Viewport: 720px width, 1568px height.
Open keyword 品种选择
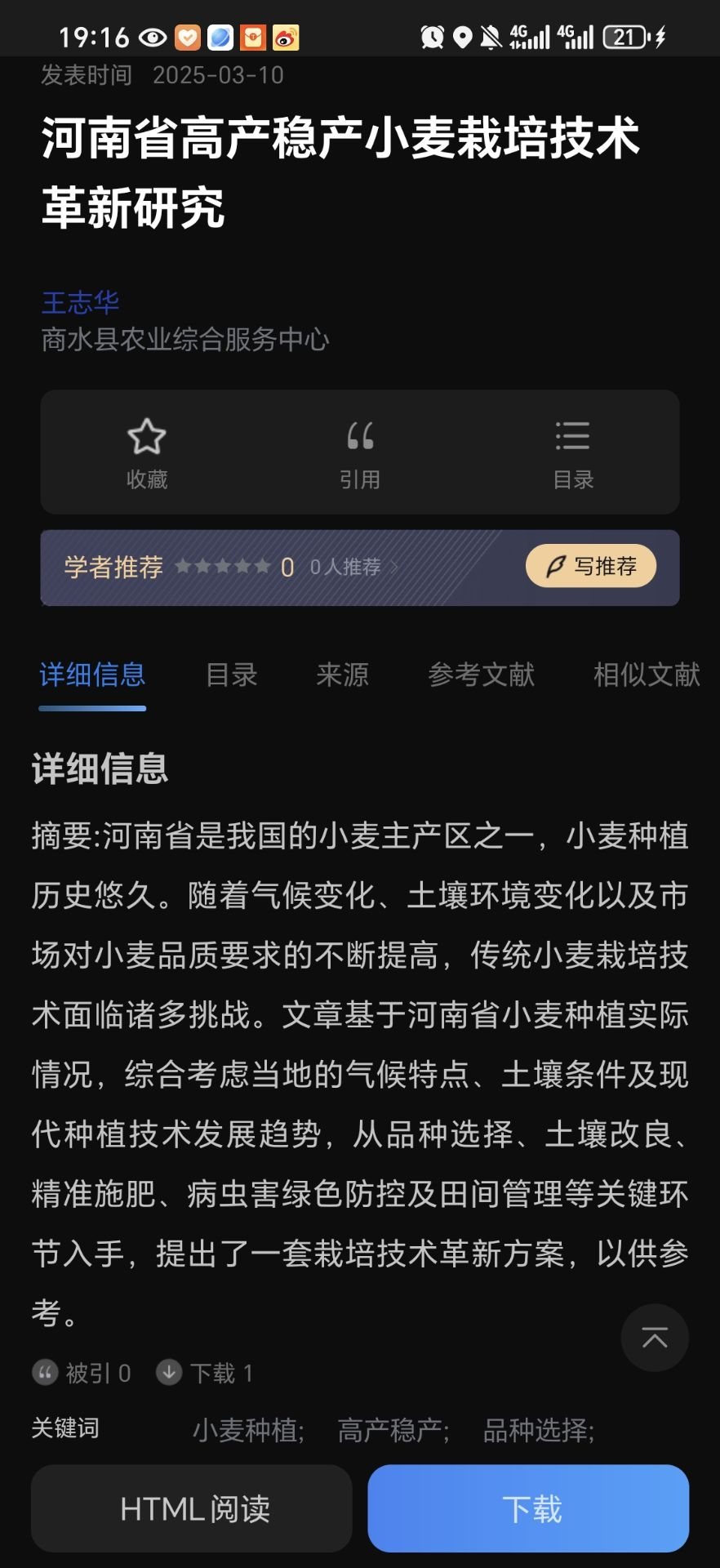538,1430
